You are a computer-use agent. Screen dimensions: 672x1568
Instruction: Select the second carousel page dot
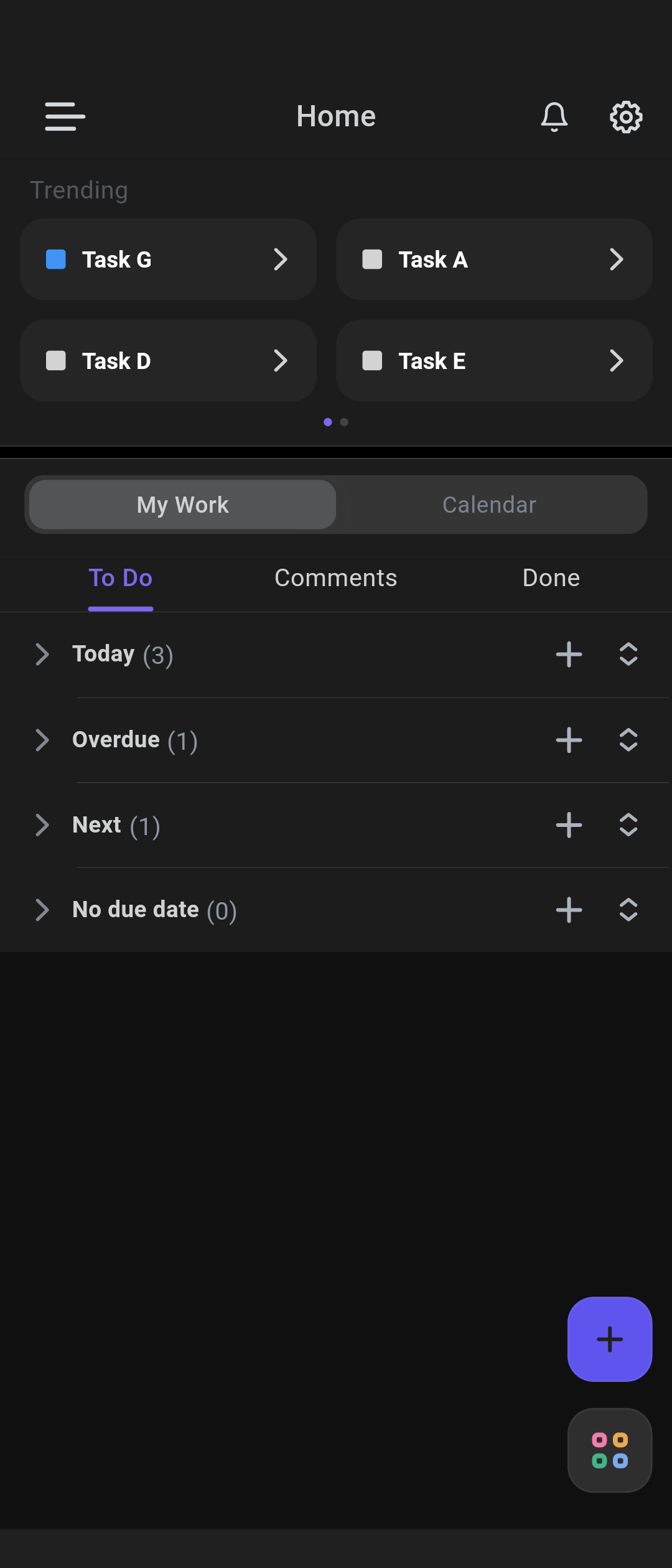pos(344,422)
